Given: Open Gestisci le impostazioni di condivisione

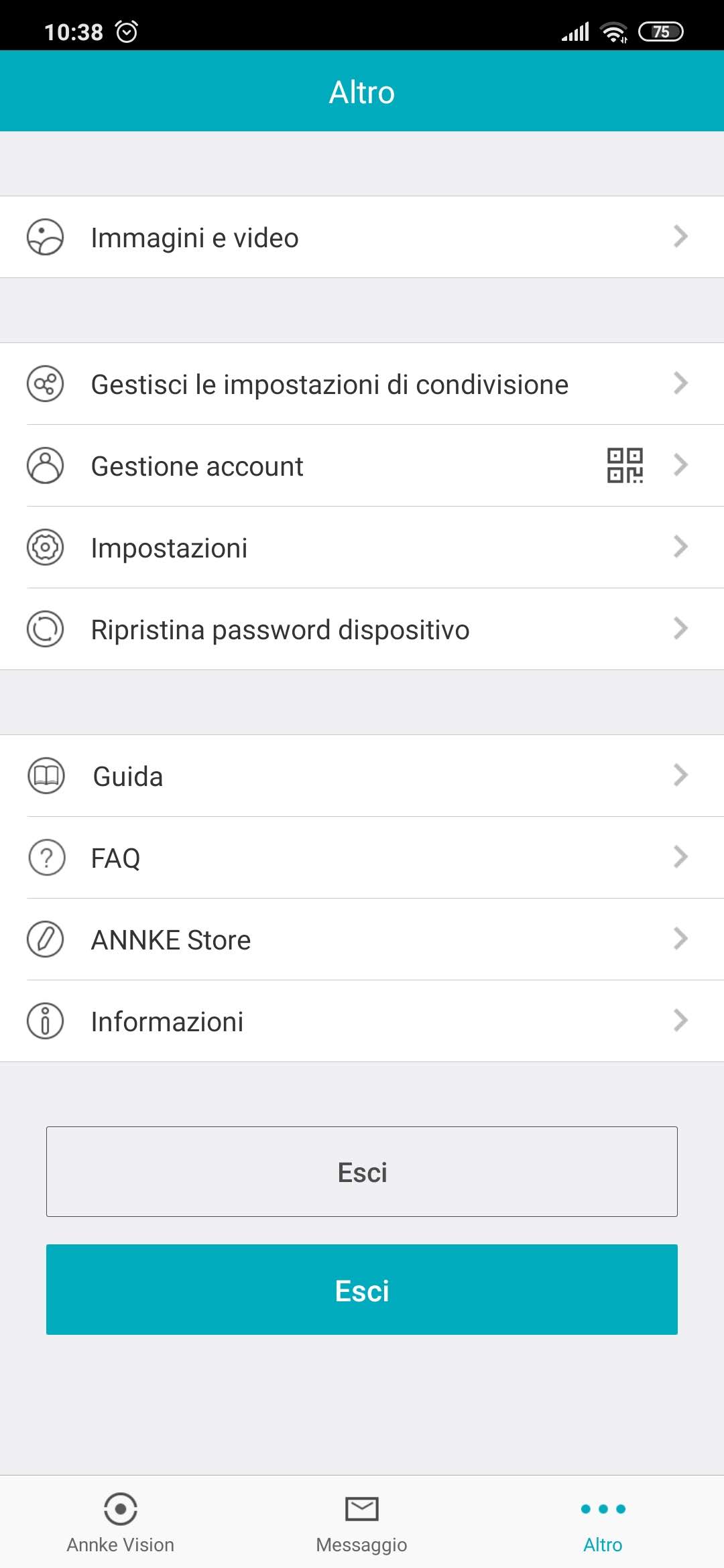Looking at the screenshot, I should pyautogui.click(x=362, y=384).
